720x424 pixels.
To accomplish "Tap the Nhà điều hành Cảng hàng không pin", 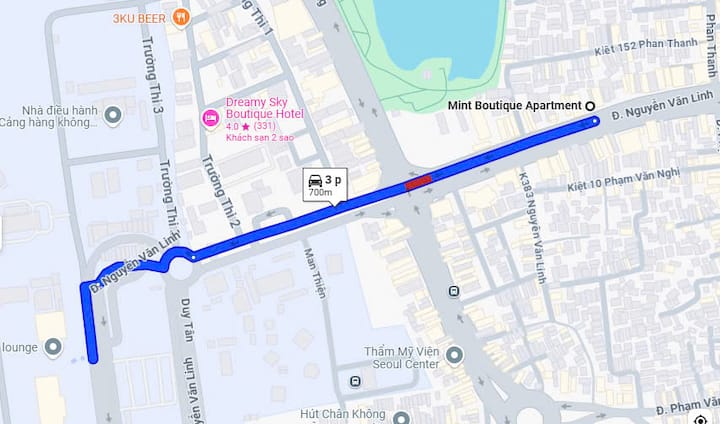I will [112, 117].
